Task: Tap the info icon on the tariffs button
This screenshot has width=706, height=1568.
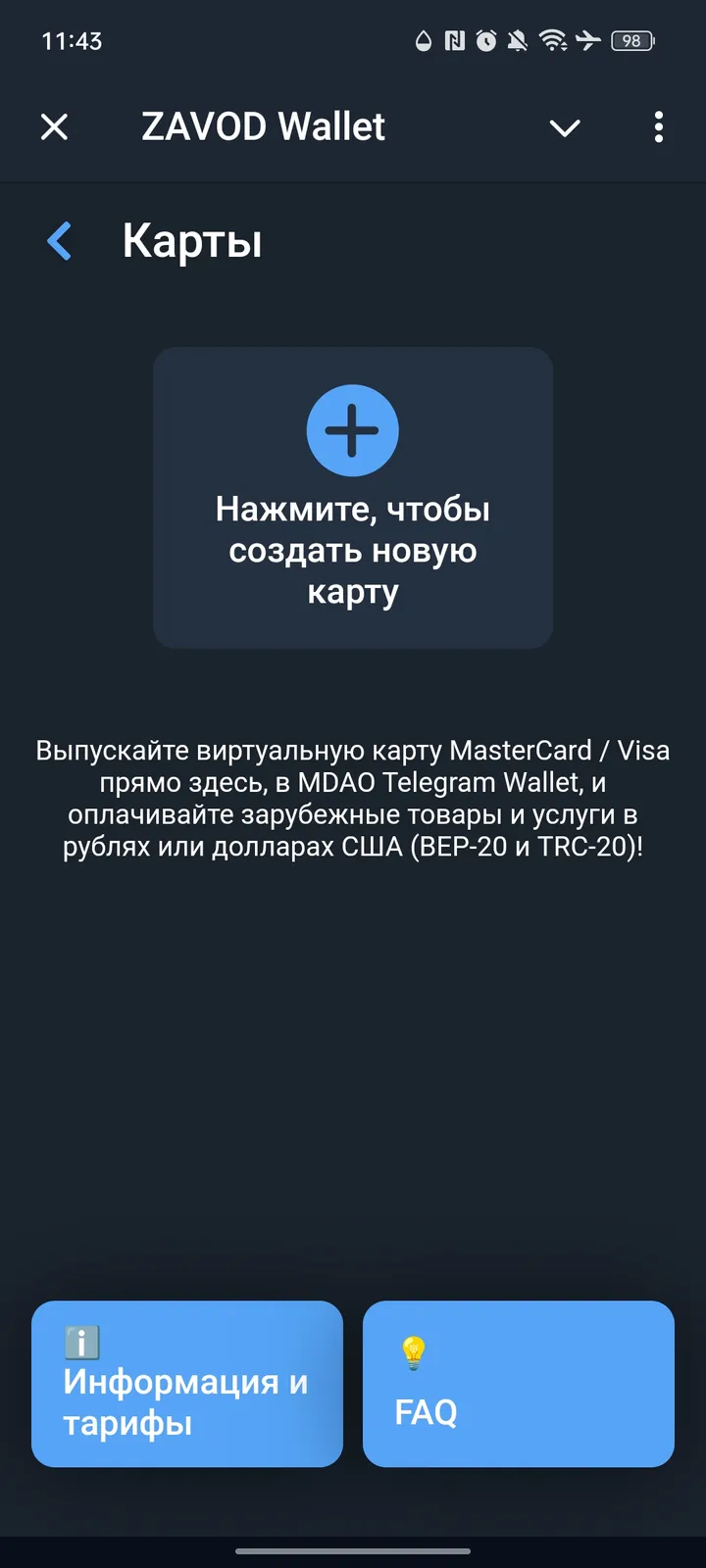Action: 81,1340
